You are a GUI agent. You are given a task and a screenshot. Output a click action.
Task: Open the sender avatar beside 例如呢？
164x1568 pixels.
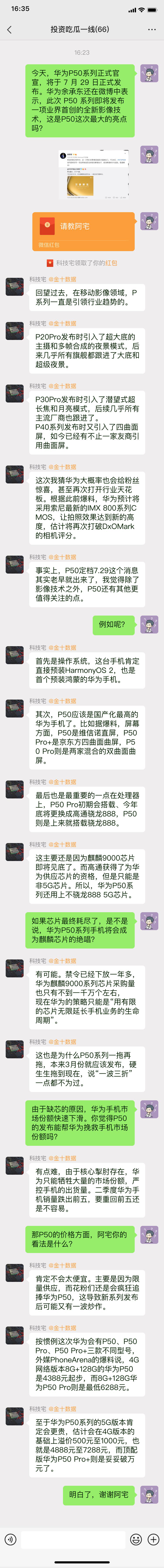click(x=149, y=624)
